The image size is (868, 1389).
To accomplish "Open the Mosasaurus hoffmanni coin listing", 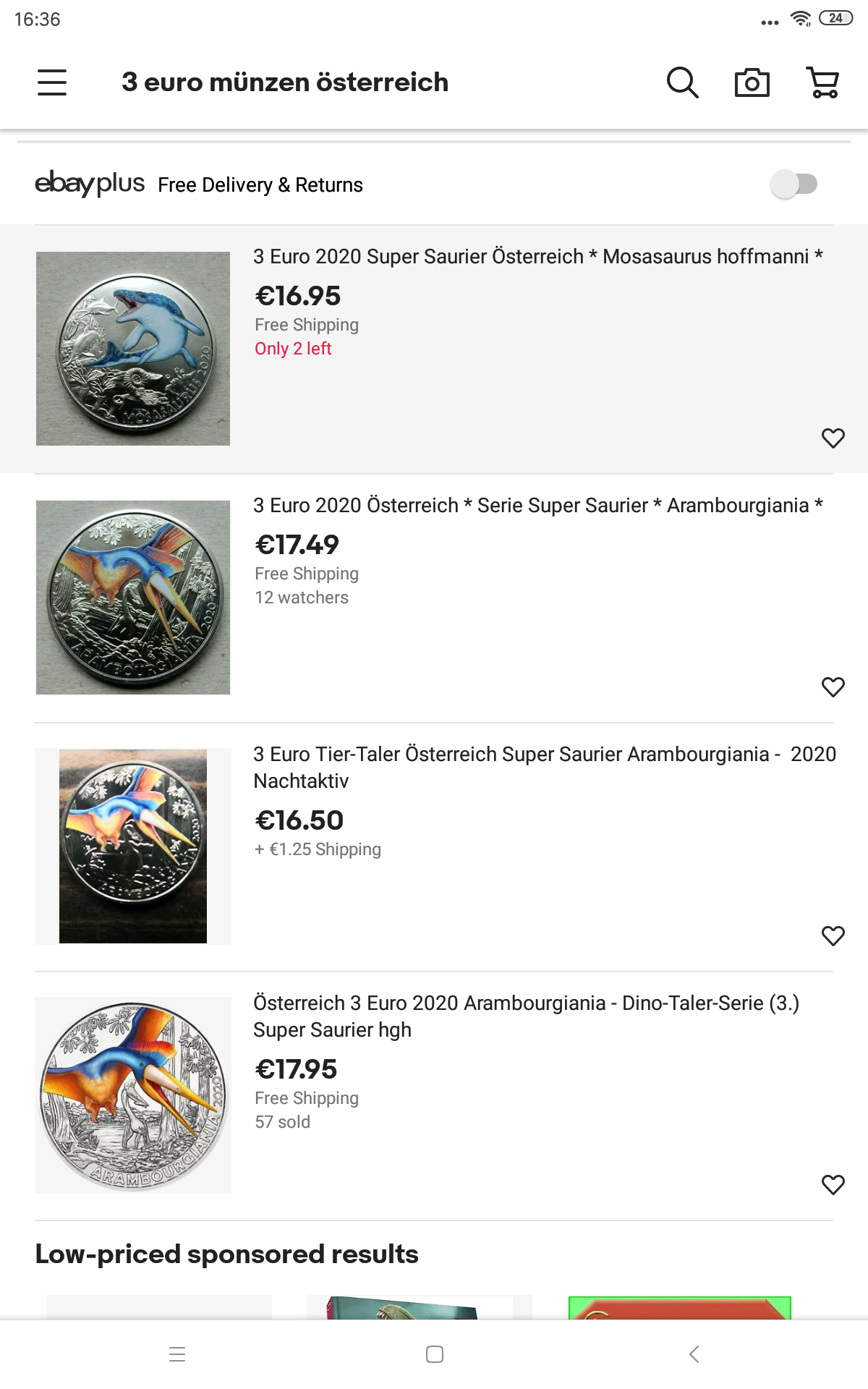I will (x=537, y=257).
